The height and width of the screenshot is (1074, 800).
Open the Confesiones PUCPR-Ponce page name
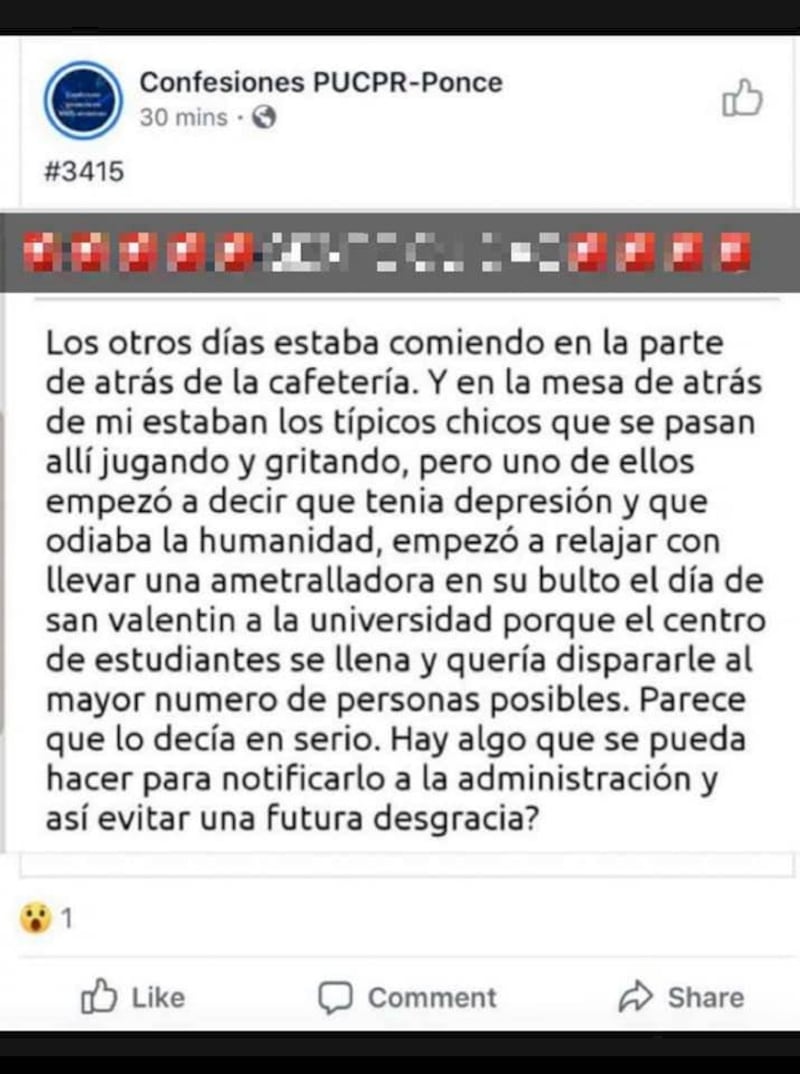[320, 82]
